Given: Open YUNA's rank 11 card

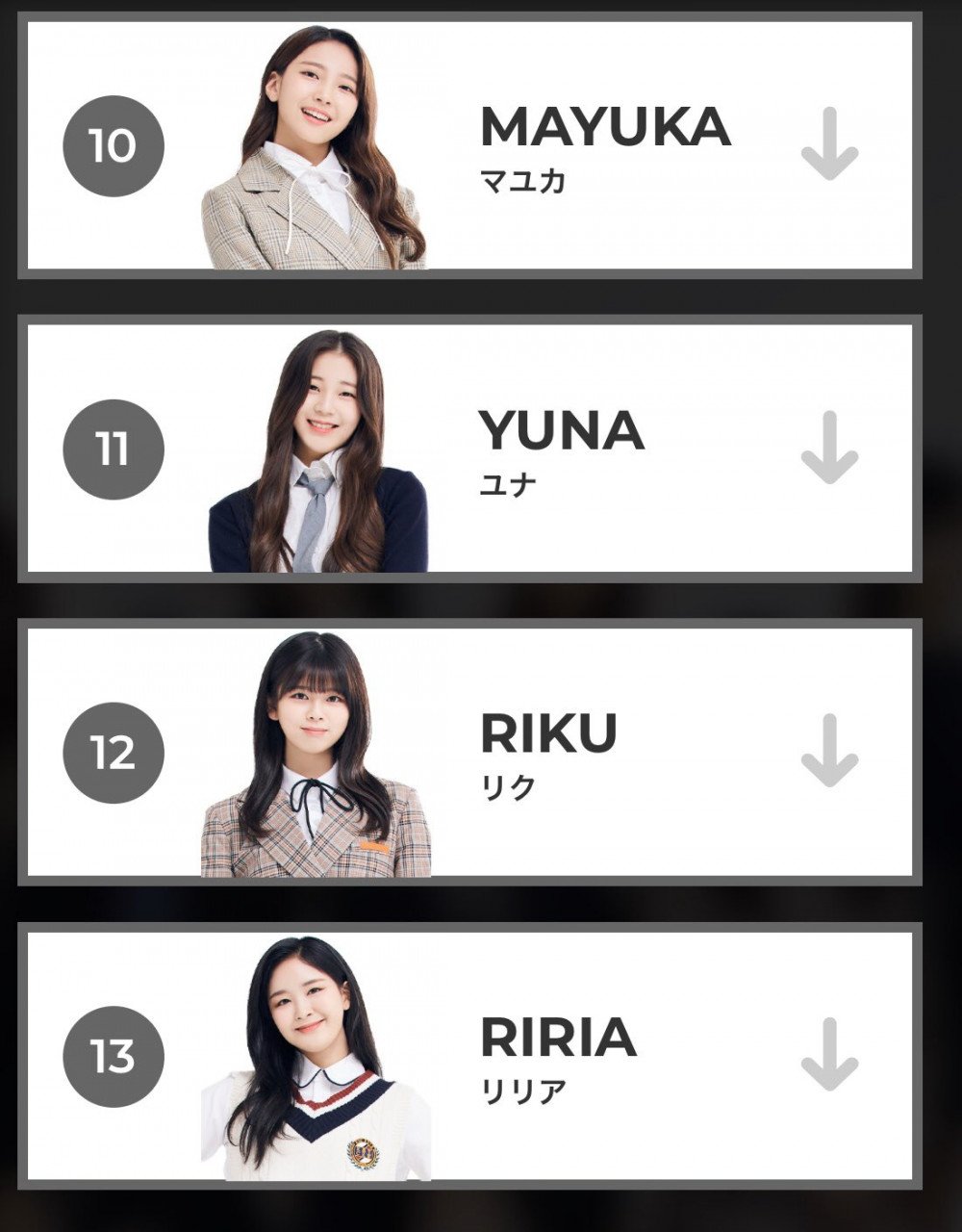Looking at the screenshot, I should (x=469, y=449).
